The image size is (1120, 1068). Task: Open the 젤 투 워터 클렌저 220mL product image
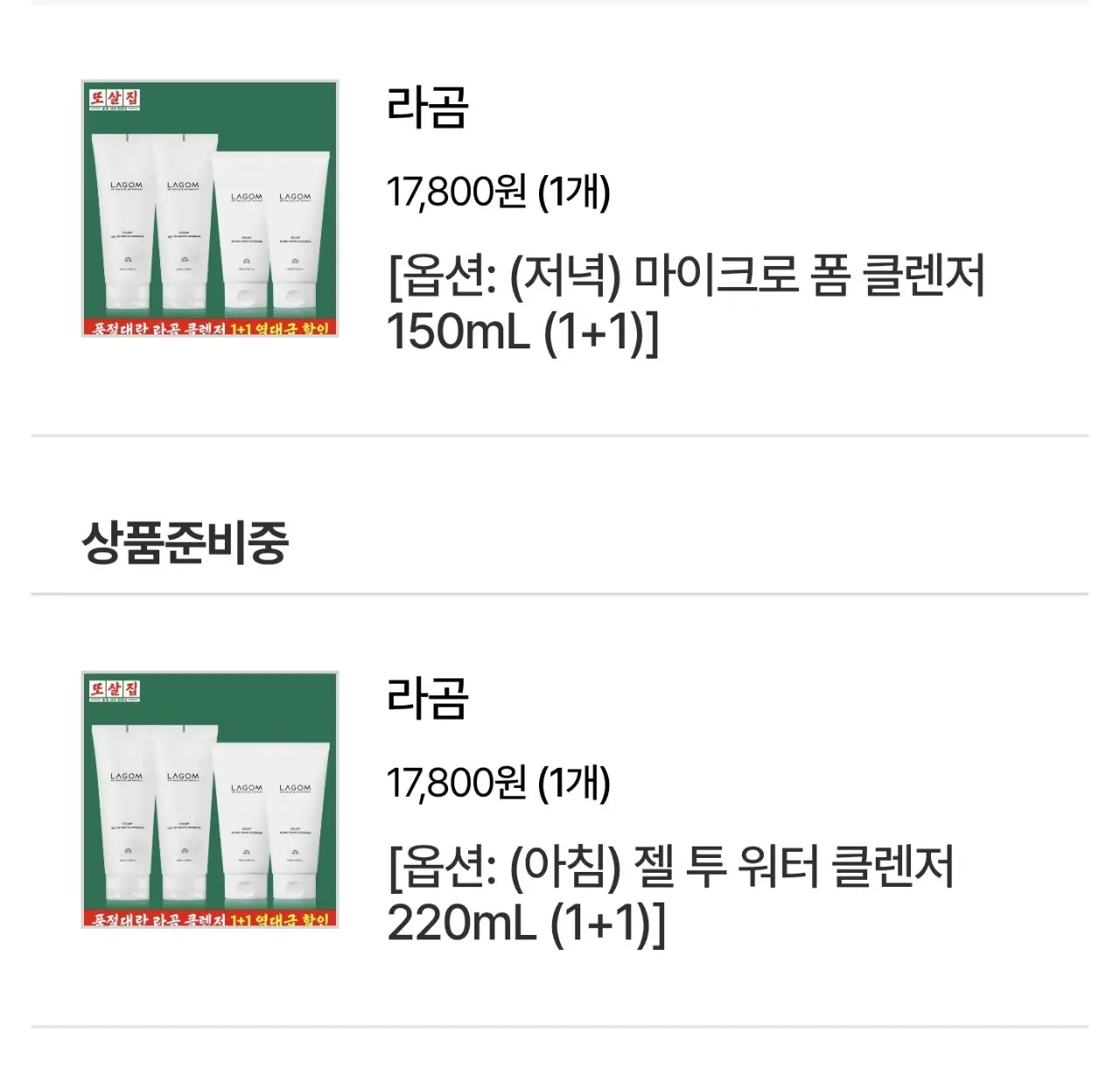point(210,799)
